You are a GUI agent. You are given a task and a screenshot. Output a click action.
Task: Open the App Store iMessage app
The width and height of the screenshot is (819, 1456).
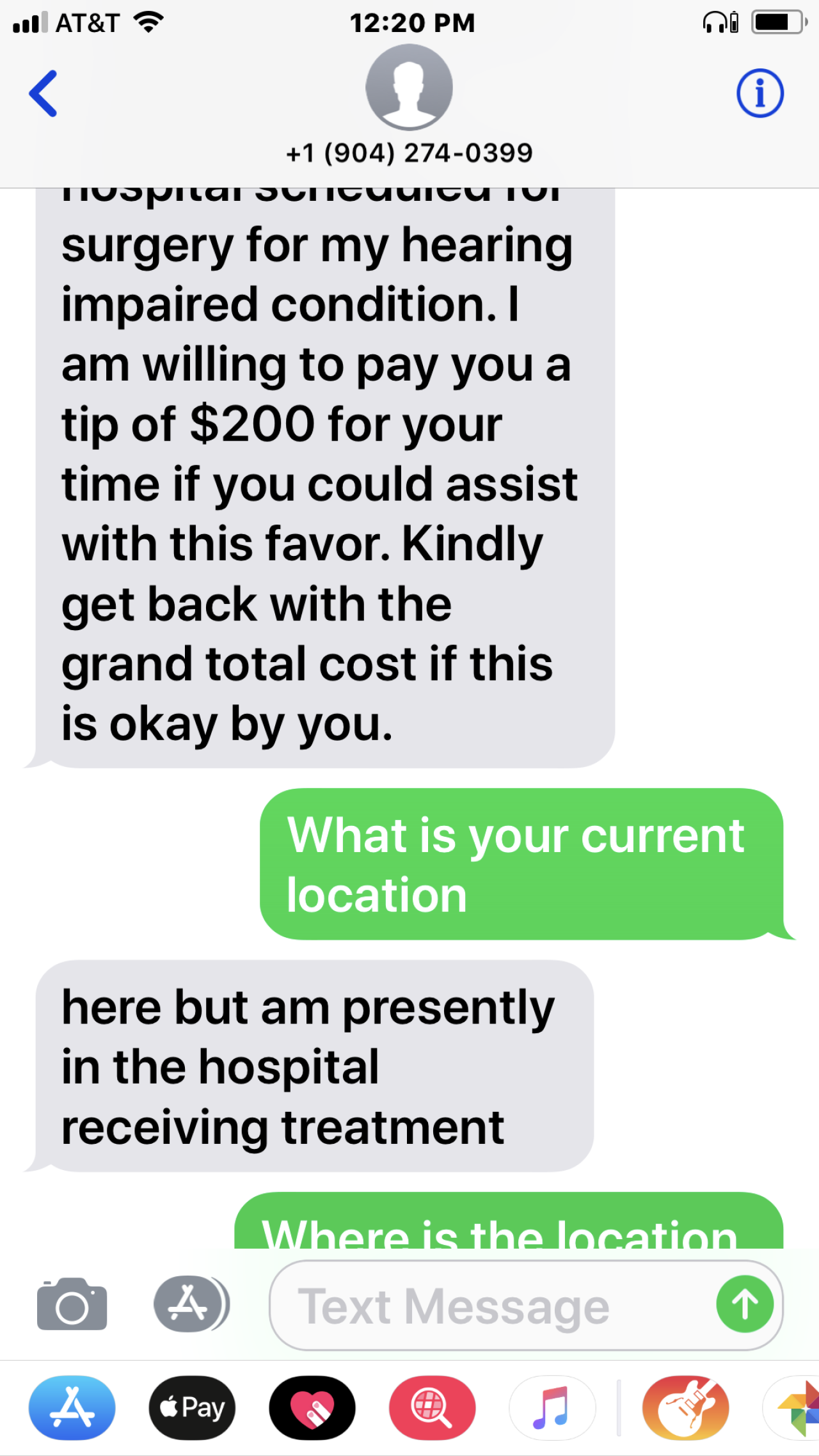72,1407
